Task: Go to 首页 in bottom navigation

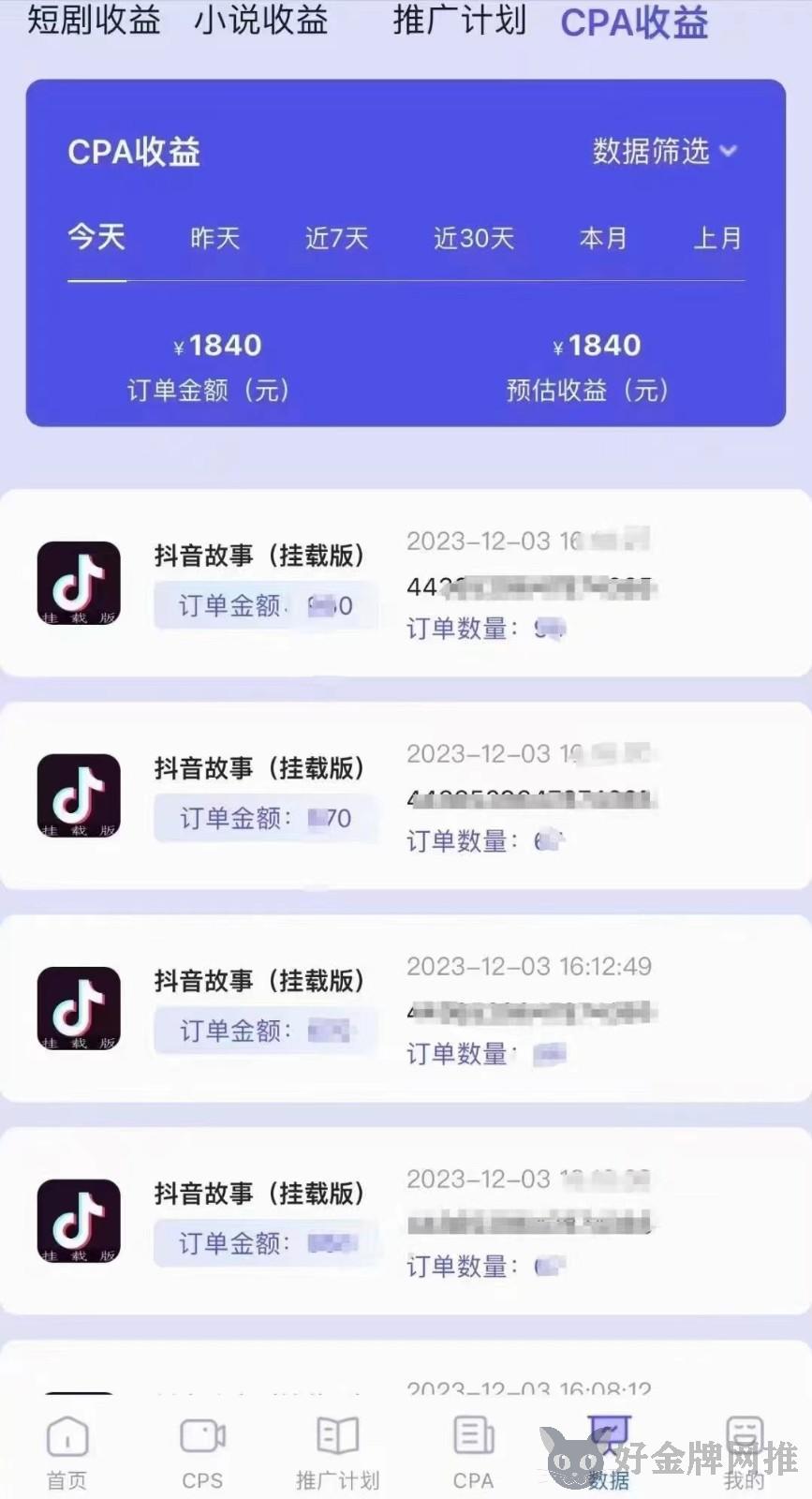Action: pos(67,1452)
